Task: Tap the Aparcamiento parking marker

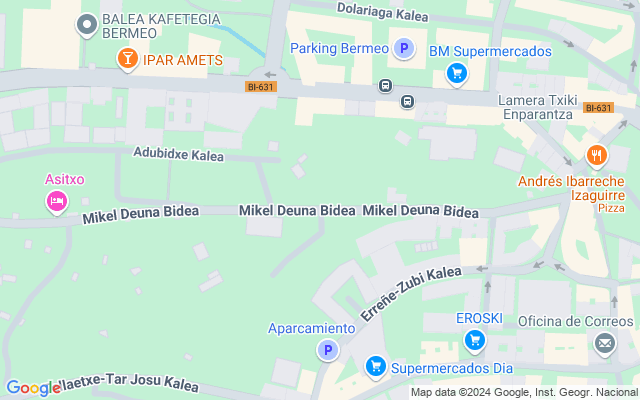Action: [x=327, y=350]
